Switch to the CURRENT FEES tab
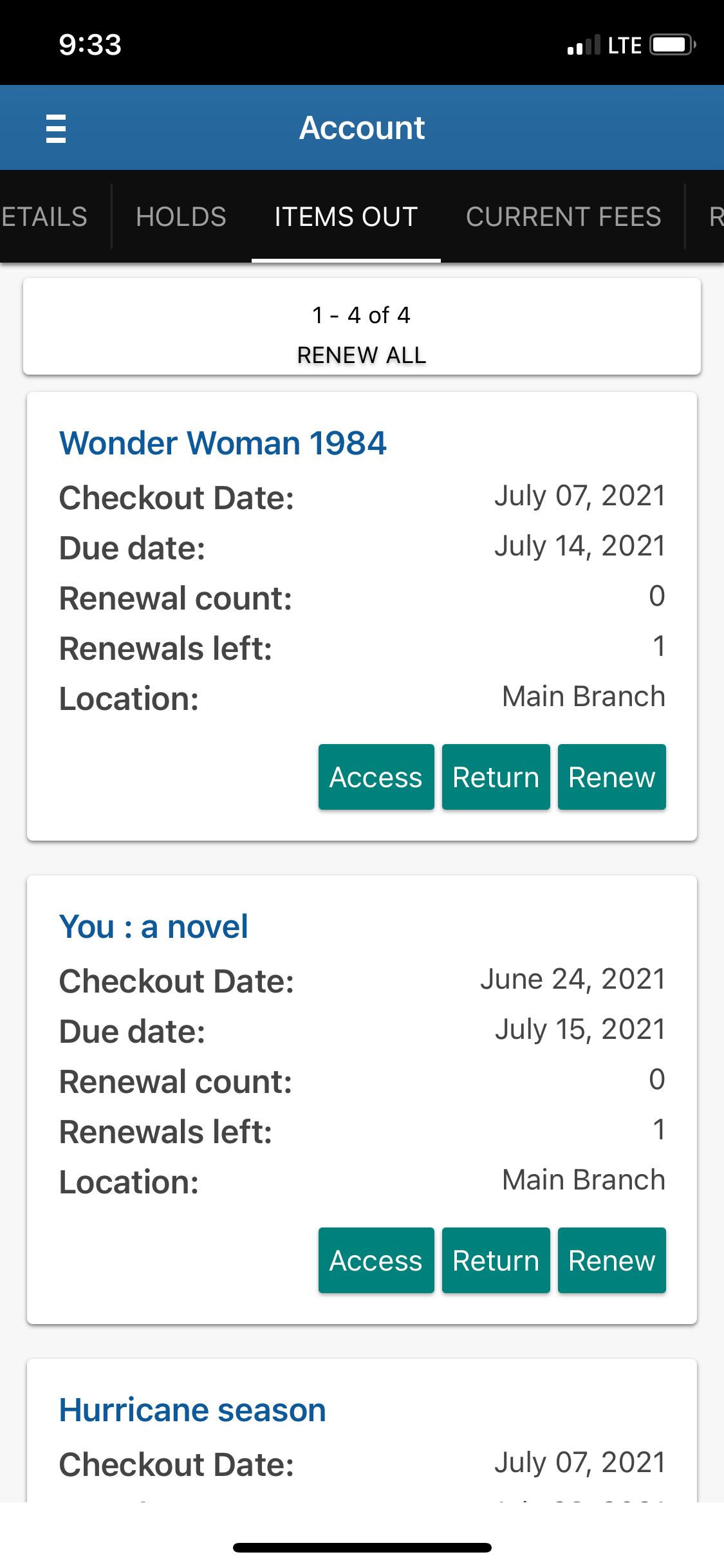The image size is (724, 1568). click(564, 216)
